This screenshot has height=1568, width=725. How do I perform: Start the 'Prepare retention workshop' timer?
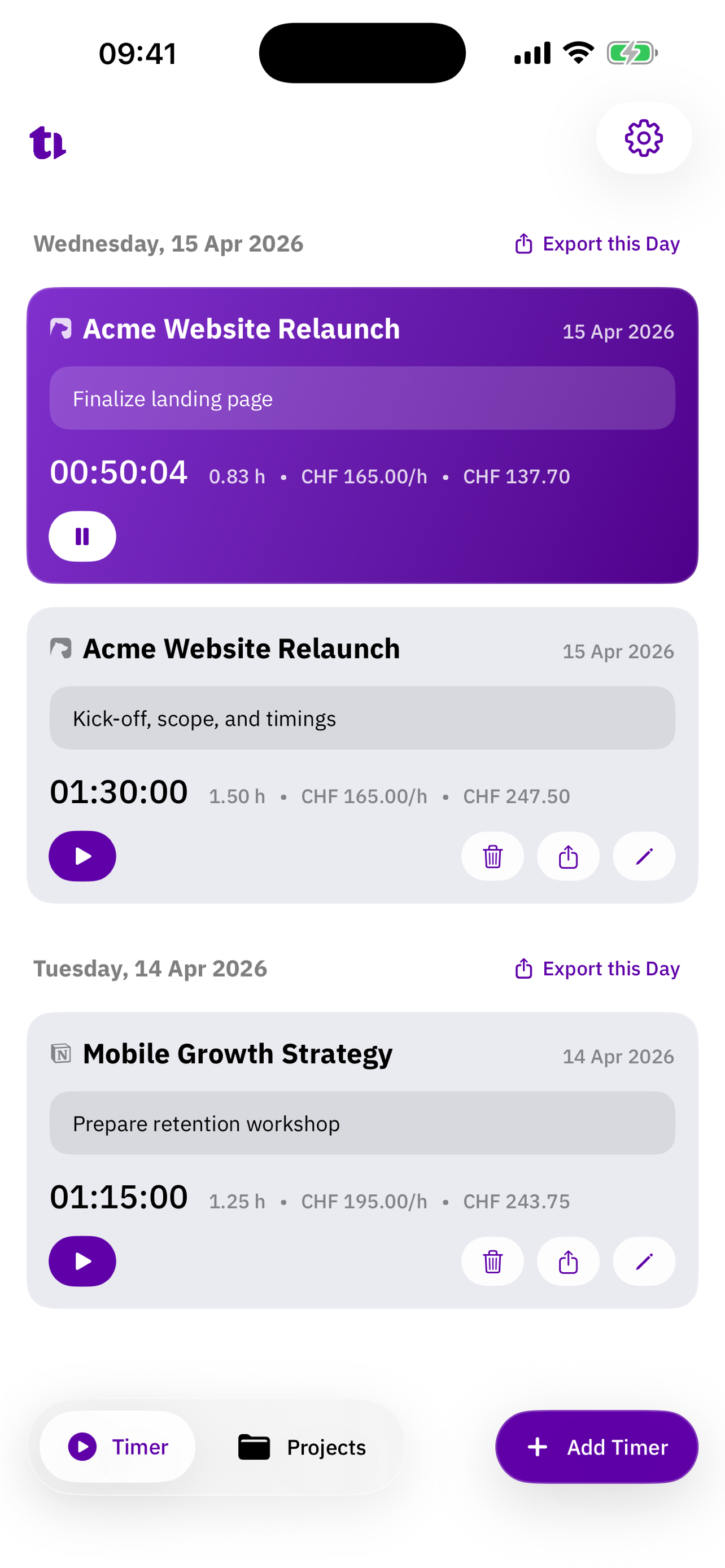[x=82, y=1261]
